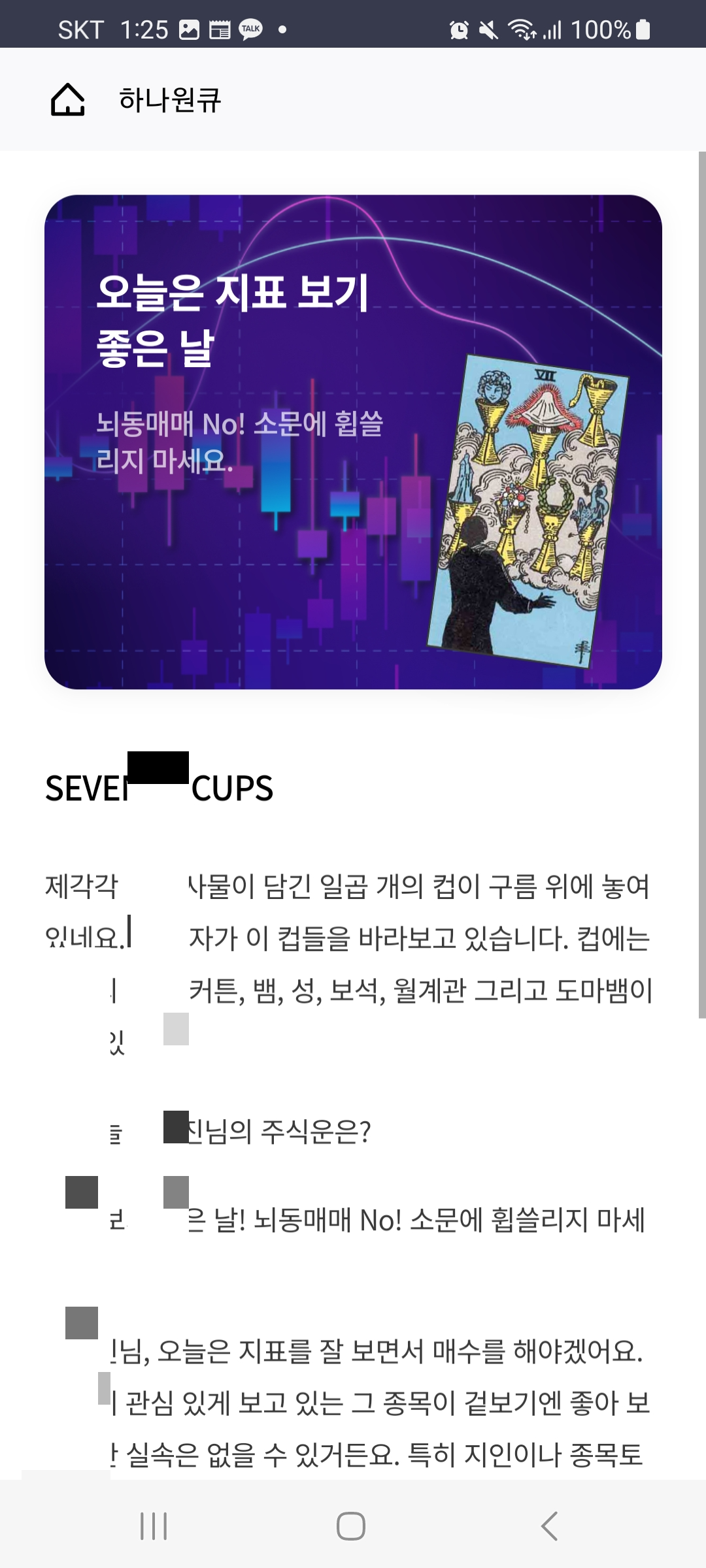Screen dimensions: 706x1568
Task: Tap the cellular signal strength icon
Action: [552, 29]
